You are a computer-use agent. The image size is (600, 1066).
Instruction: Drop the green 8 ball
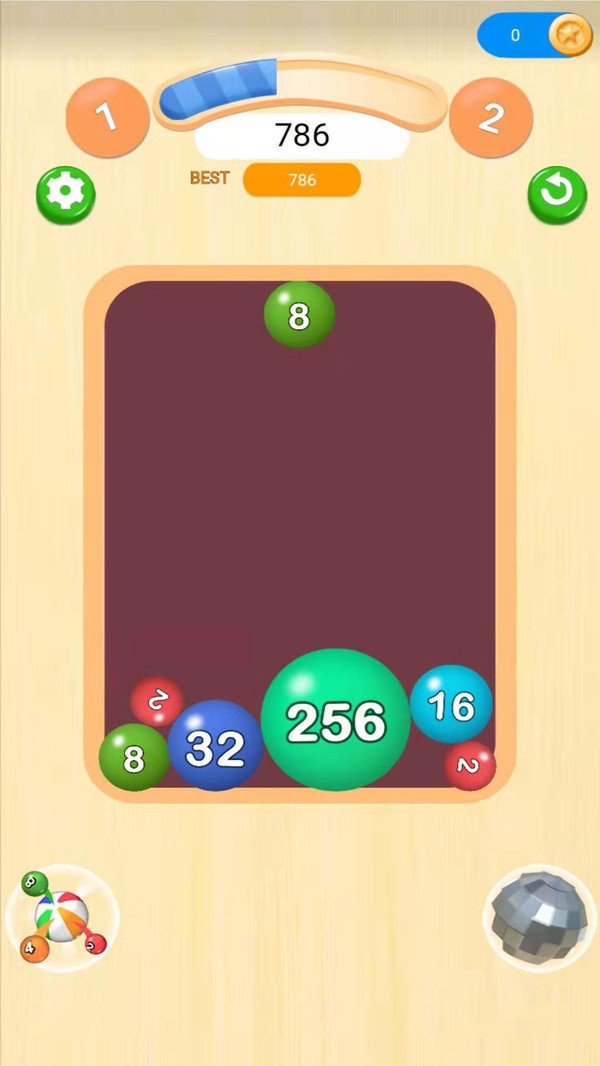[299, 315]
